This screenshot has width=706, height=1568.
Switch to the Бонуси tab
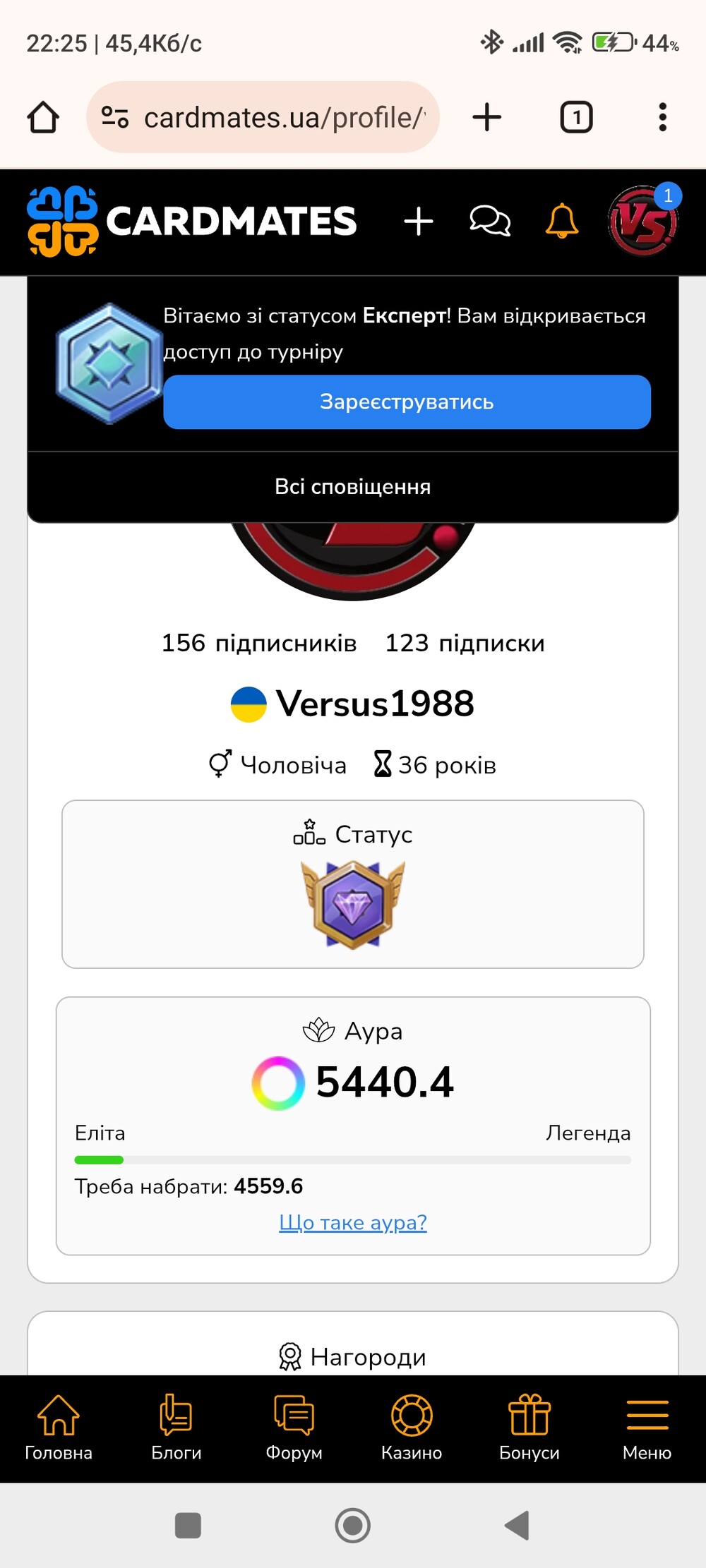pyautogui.click(x=529, y=1428)
